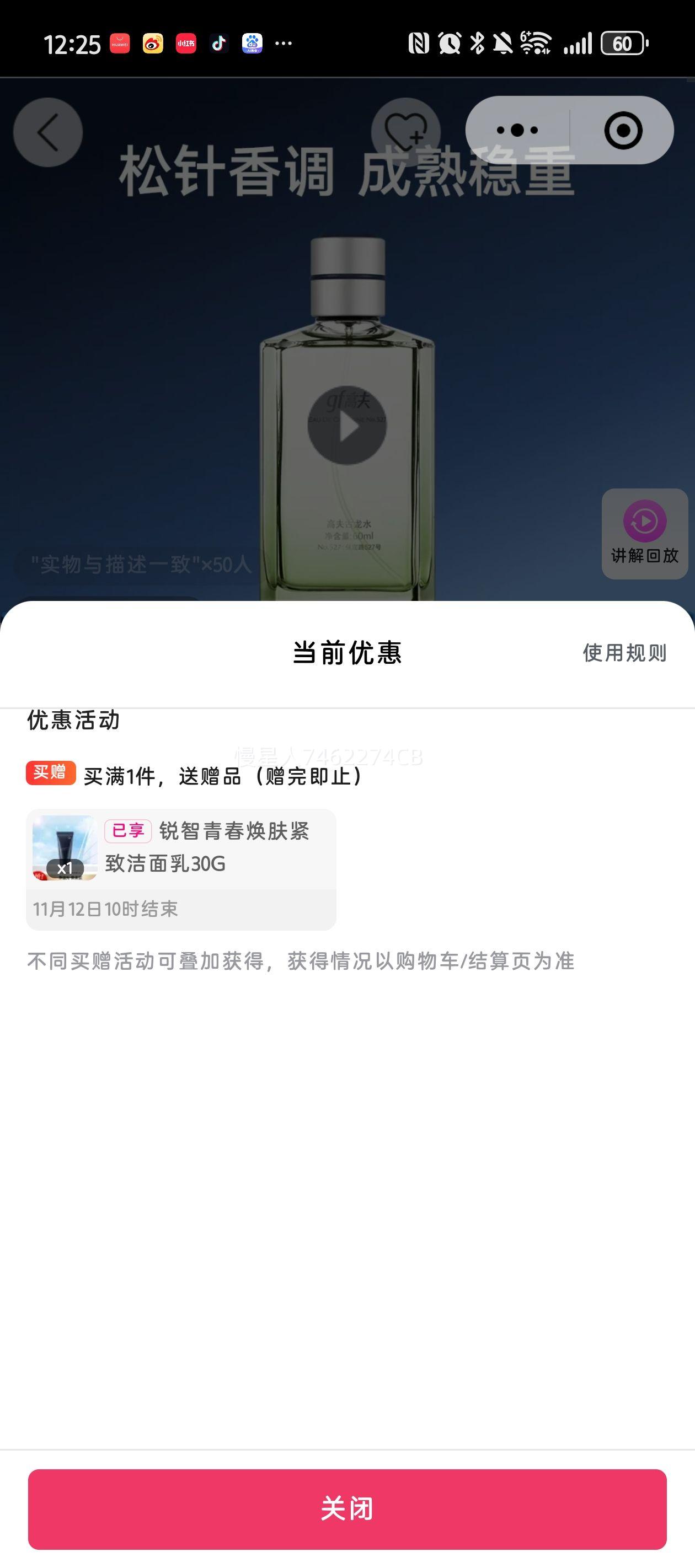The image size is (695, 1568).
Task: Open 讲解回放 explanation replay
Action: [644, 533]
